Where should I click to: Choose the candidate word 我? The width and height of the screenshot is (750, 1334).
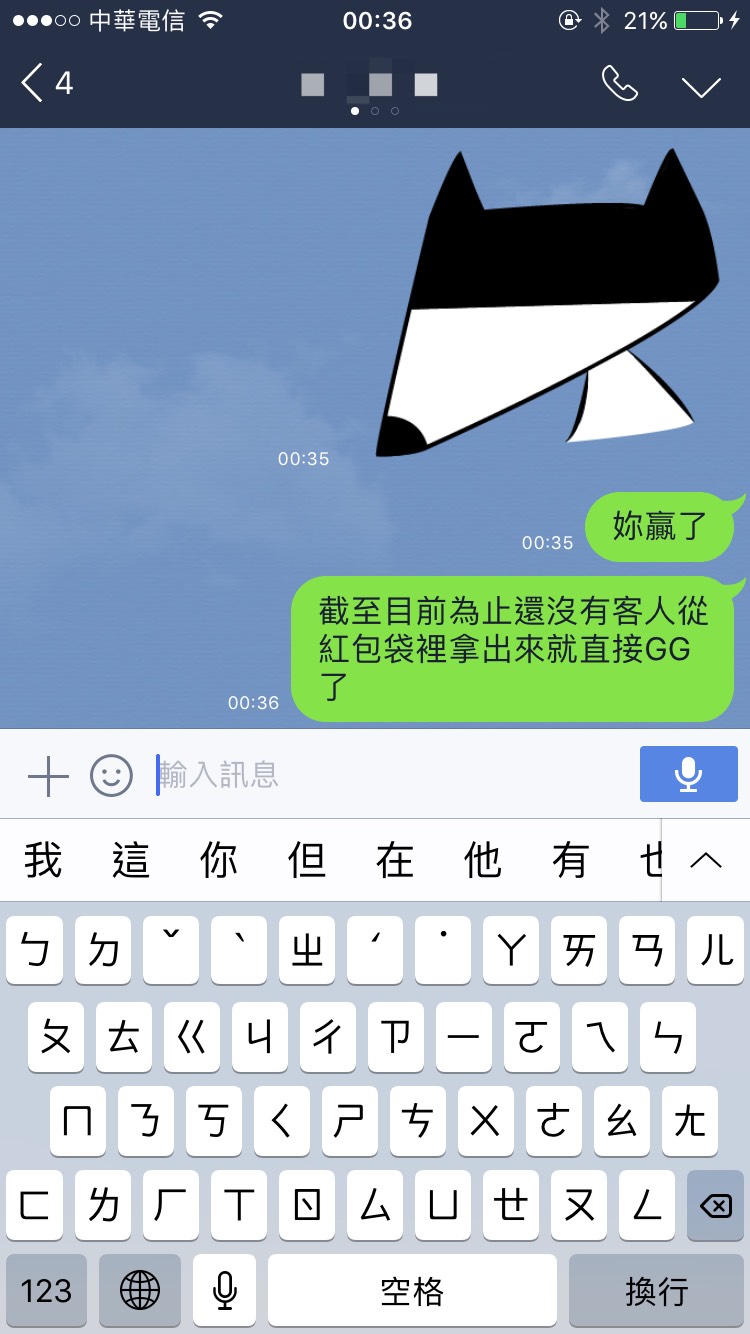[43, 860]
